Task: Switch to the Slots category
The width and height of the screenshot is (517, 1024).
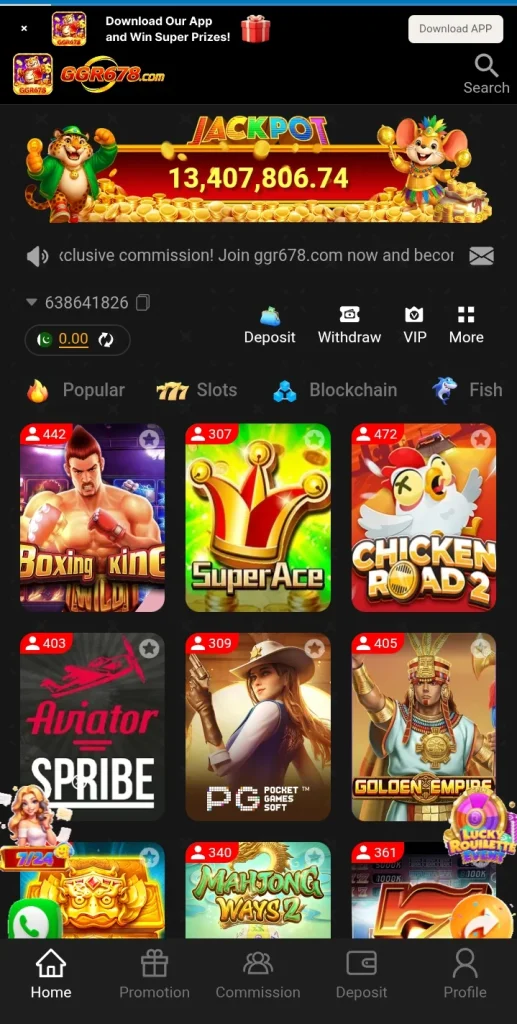Action: (x=196, y=391)
